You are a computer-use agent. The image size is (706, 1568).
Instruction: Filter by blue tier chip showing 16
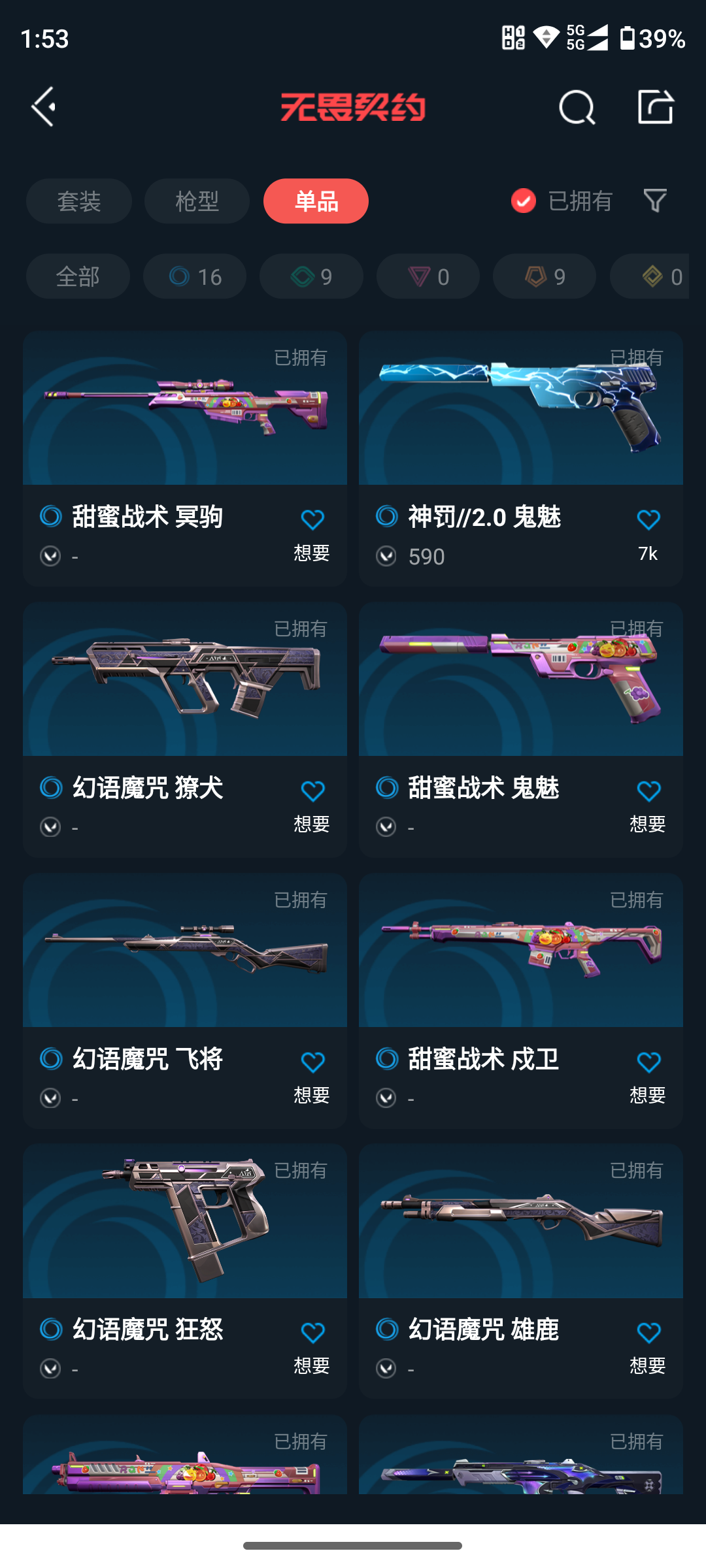coord(195,276)
